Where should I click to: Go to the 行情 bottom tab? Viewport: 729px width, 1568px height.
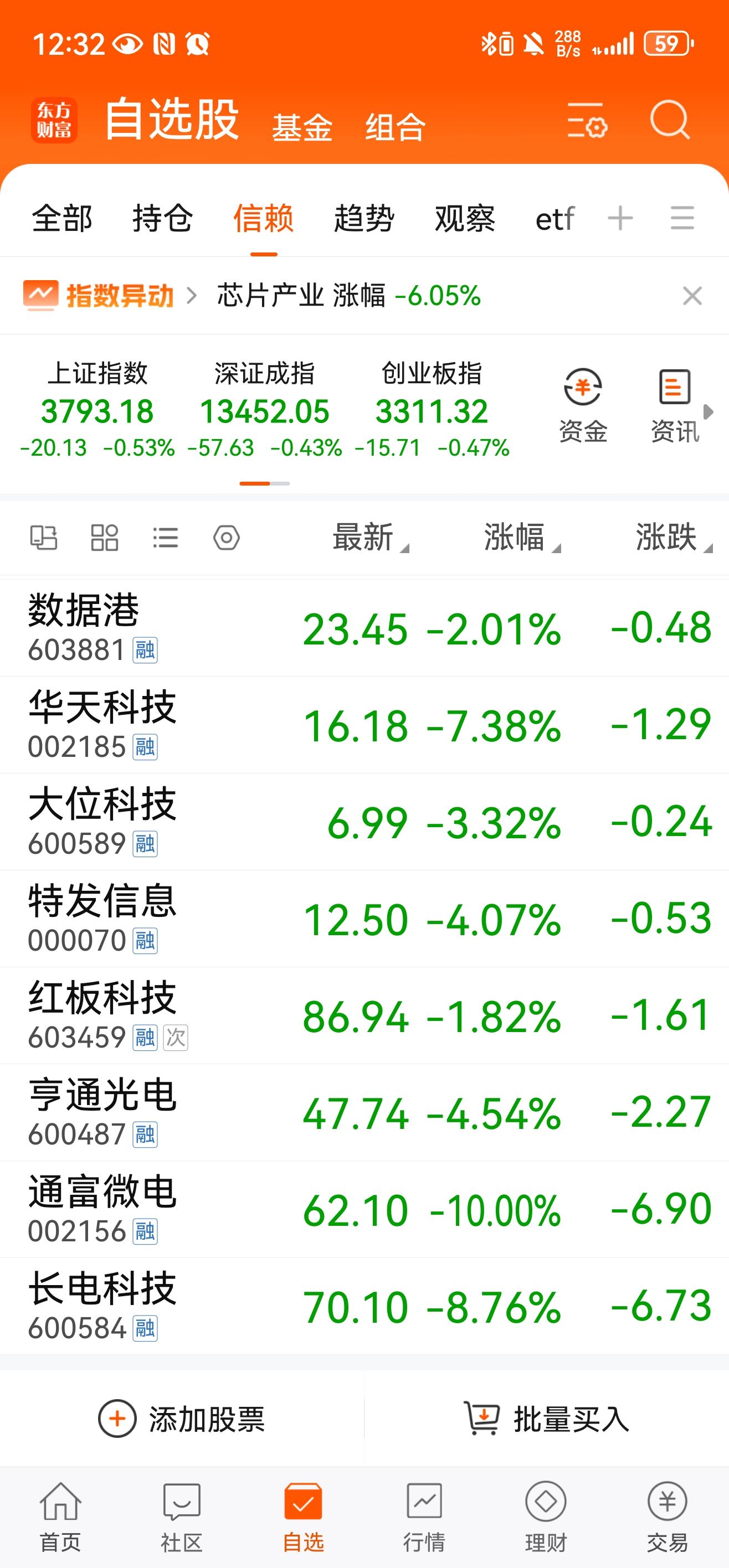click(x=424, y=1517)
